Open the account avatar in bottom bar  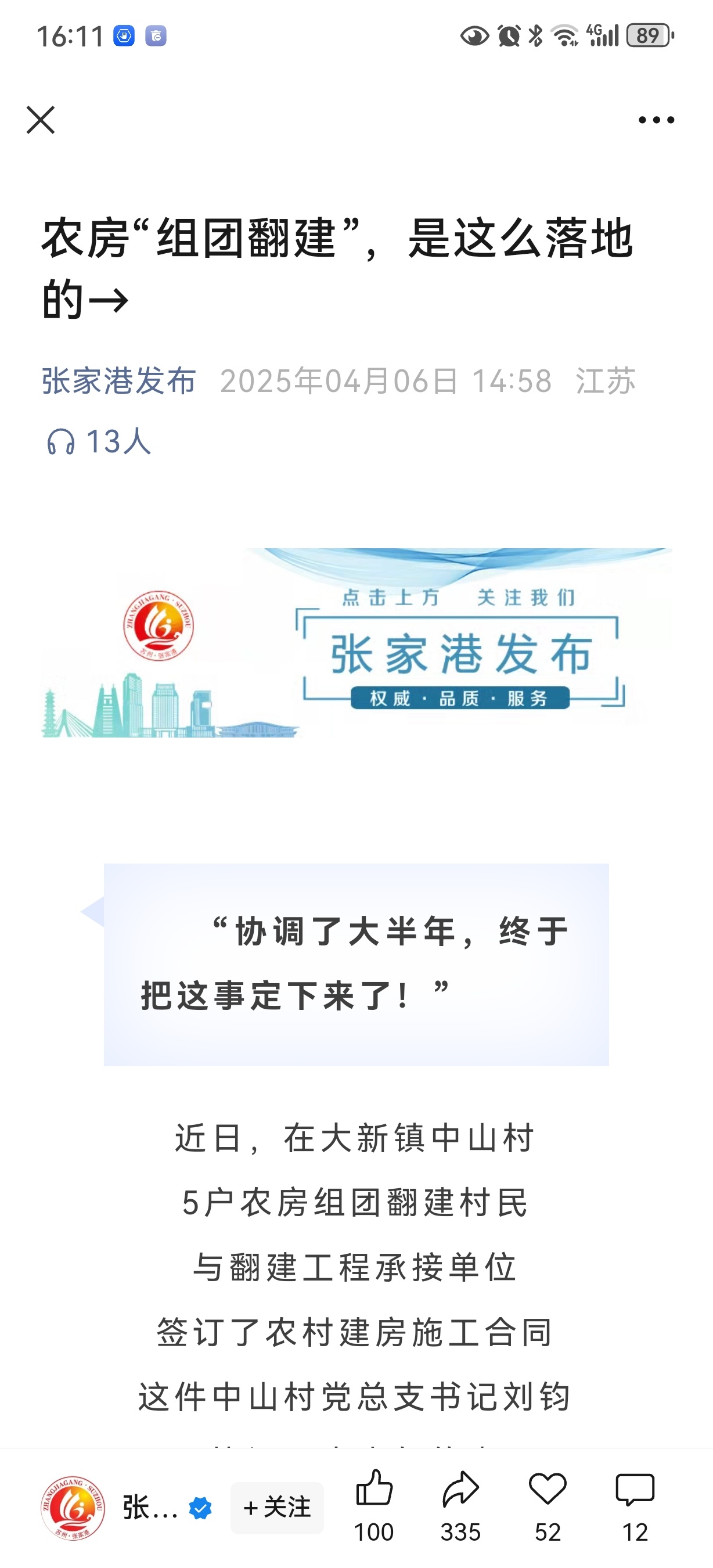tap(73, 1508)
